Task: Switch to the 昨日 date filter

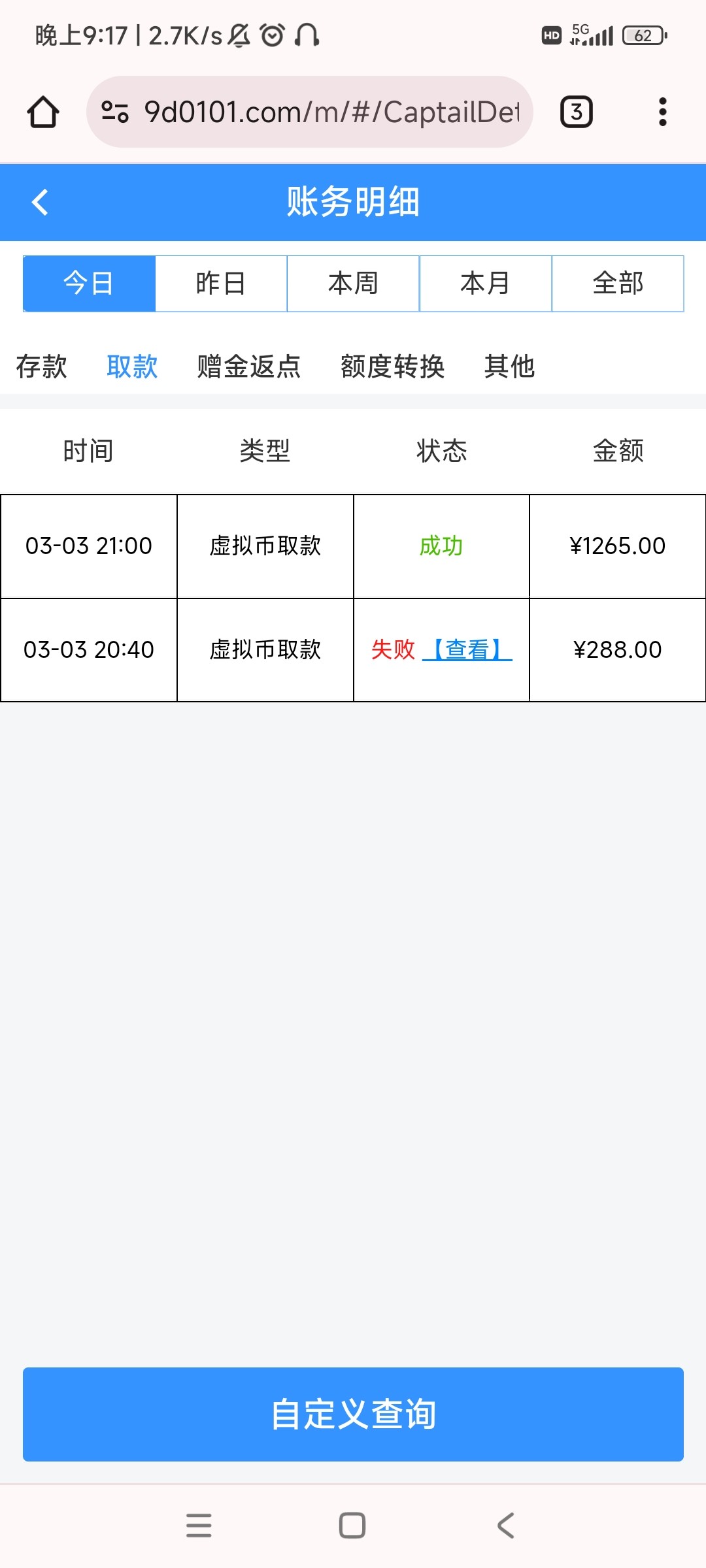Action: click(221, 283)
